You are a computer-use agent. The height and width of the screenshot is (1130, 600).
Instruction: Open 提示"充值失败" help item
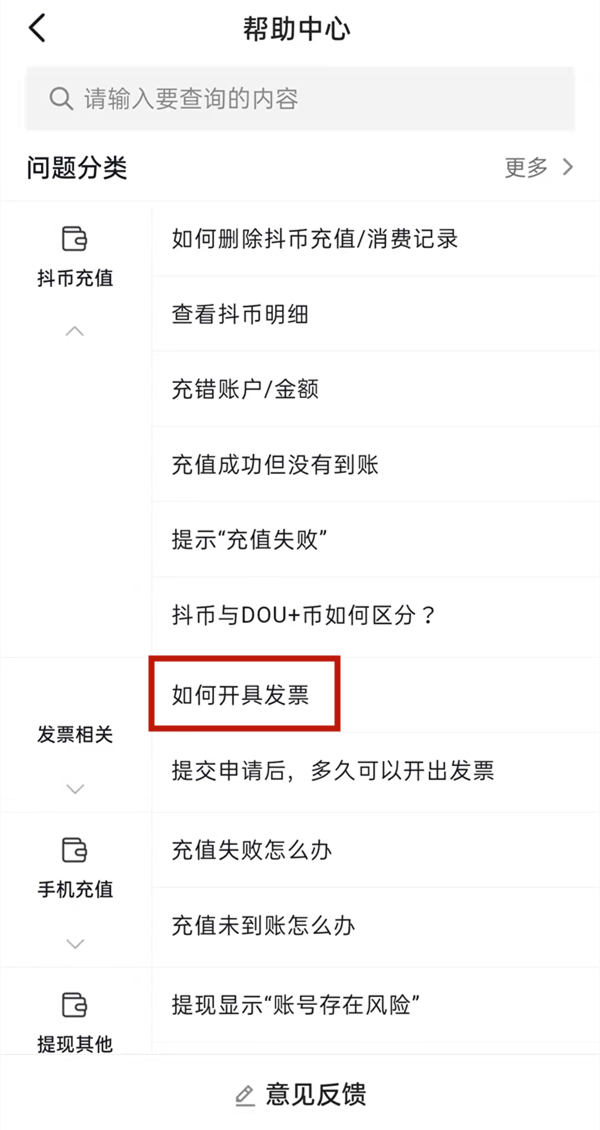click(251, 540)
